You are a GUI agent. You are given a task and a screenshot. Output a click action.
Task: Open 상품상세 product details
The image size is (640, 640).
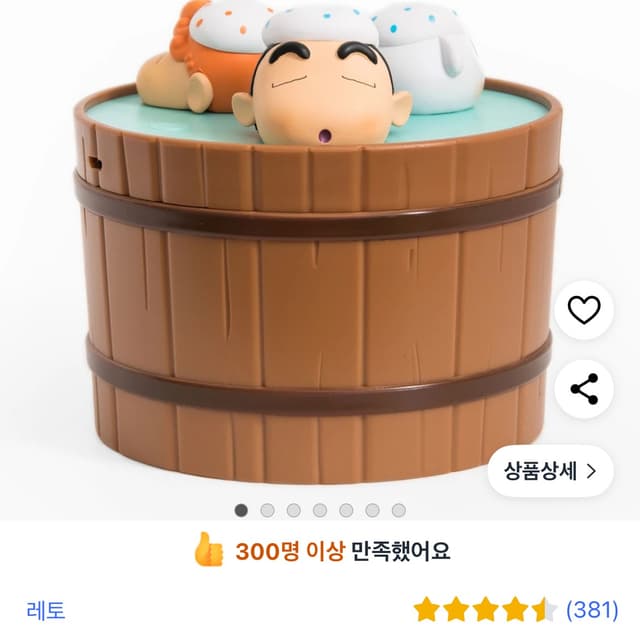[x=550, y=471]
